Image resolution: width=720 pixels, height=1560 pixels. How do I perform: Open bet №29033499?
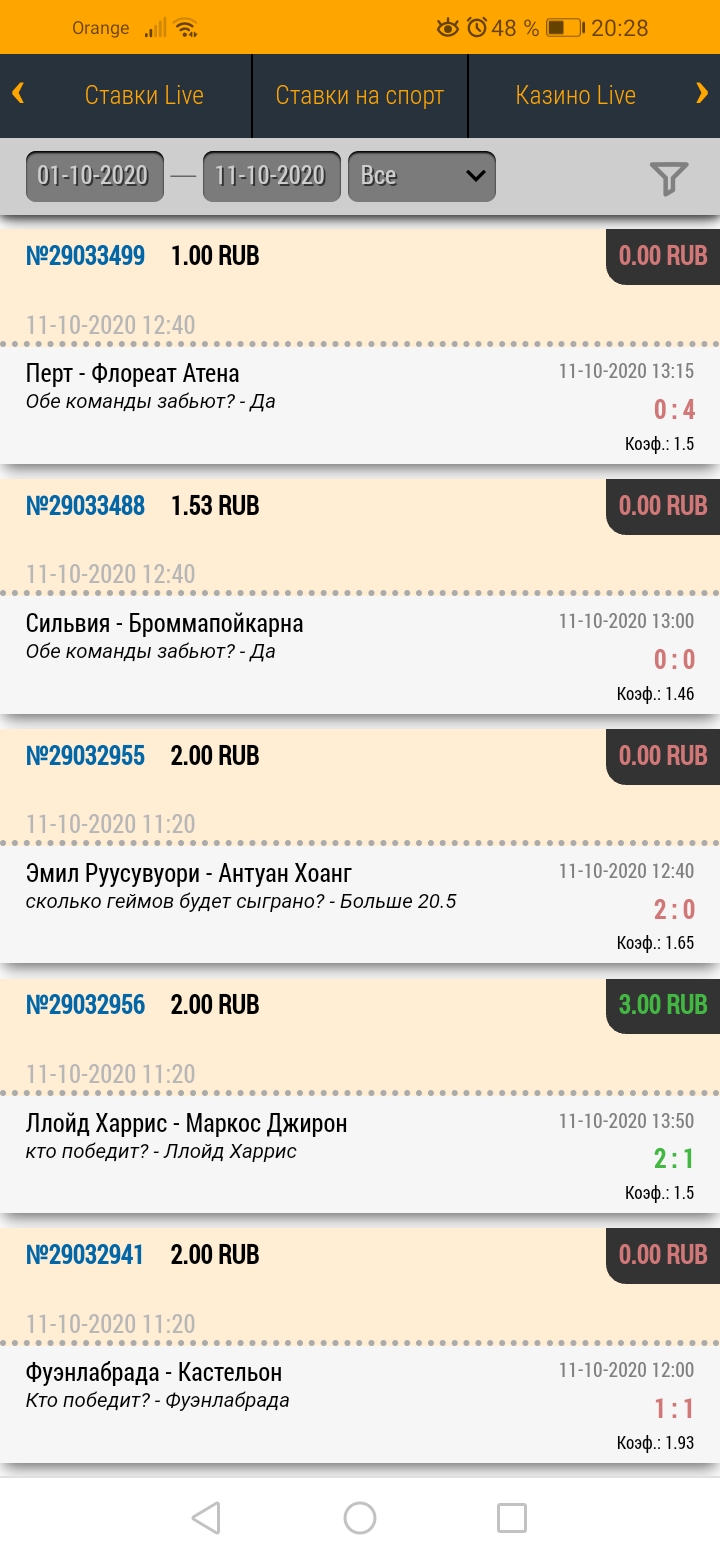coord(85,256)
